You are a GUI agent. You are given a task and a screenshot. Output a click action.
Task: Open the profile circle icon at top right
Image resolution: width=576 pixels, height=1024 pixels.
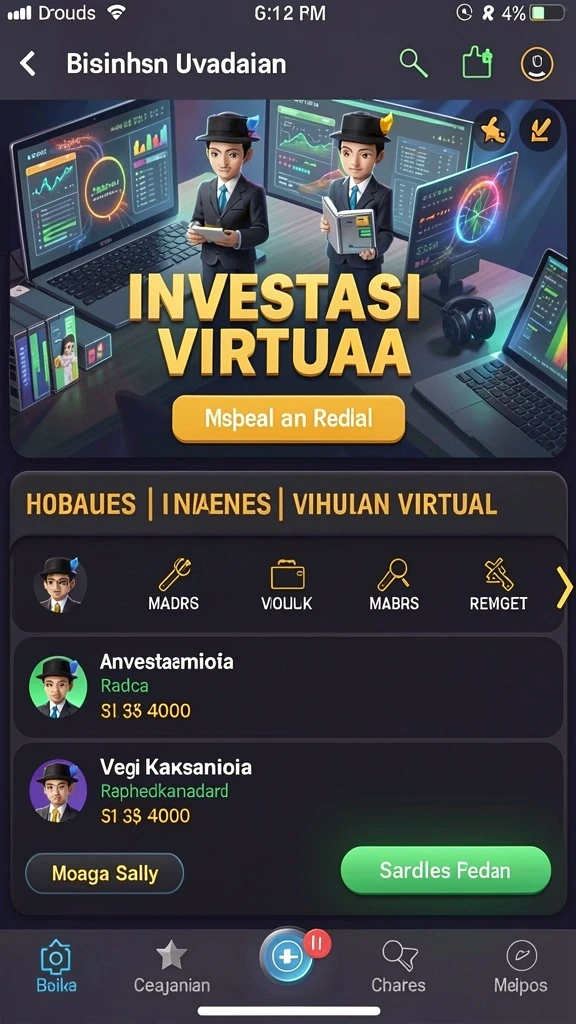click(x=537, y=64)
